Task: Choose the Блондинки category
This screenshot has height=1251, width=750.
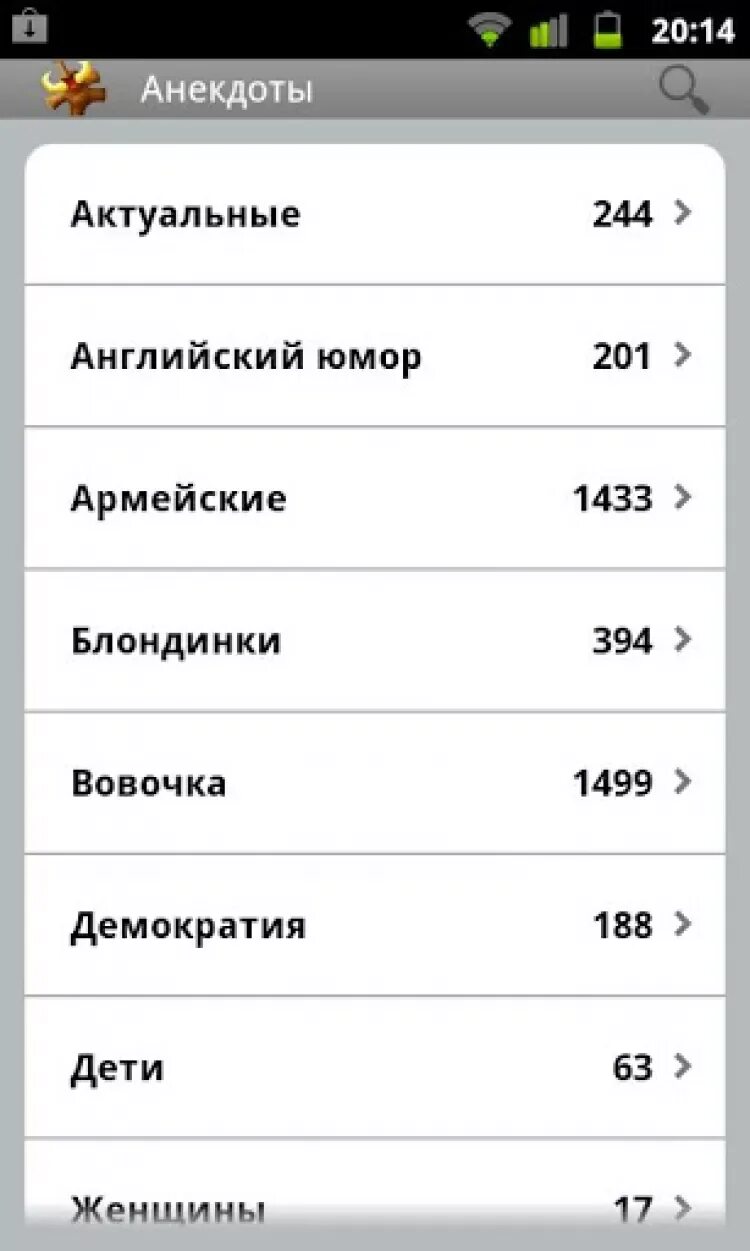Action: (x=375, y=640)
